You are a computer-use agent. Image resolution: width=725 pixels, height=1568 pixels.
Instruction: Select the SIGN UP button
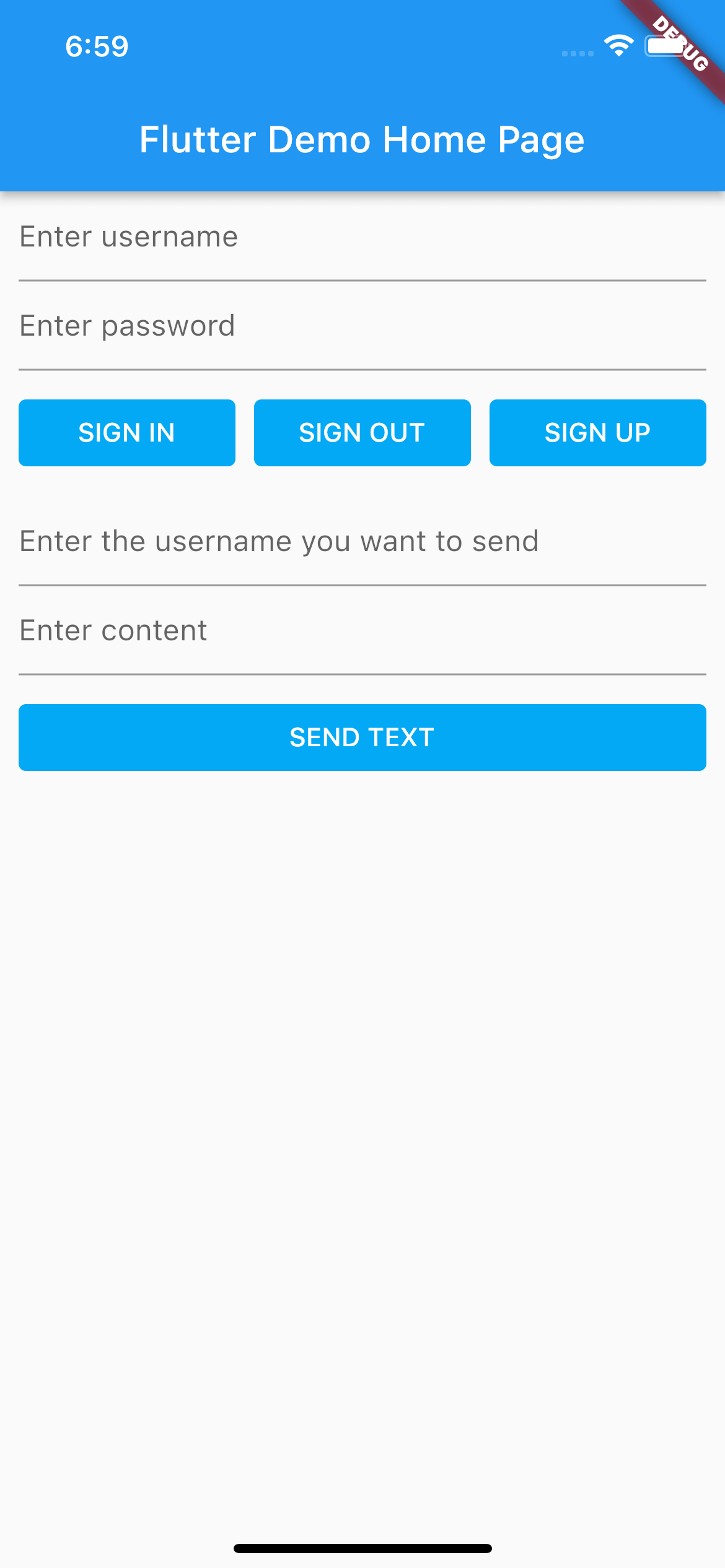point(597,433)
